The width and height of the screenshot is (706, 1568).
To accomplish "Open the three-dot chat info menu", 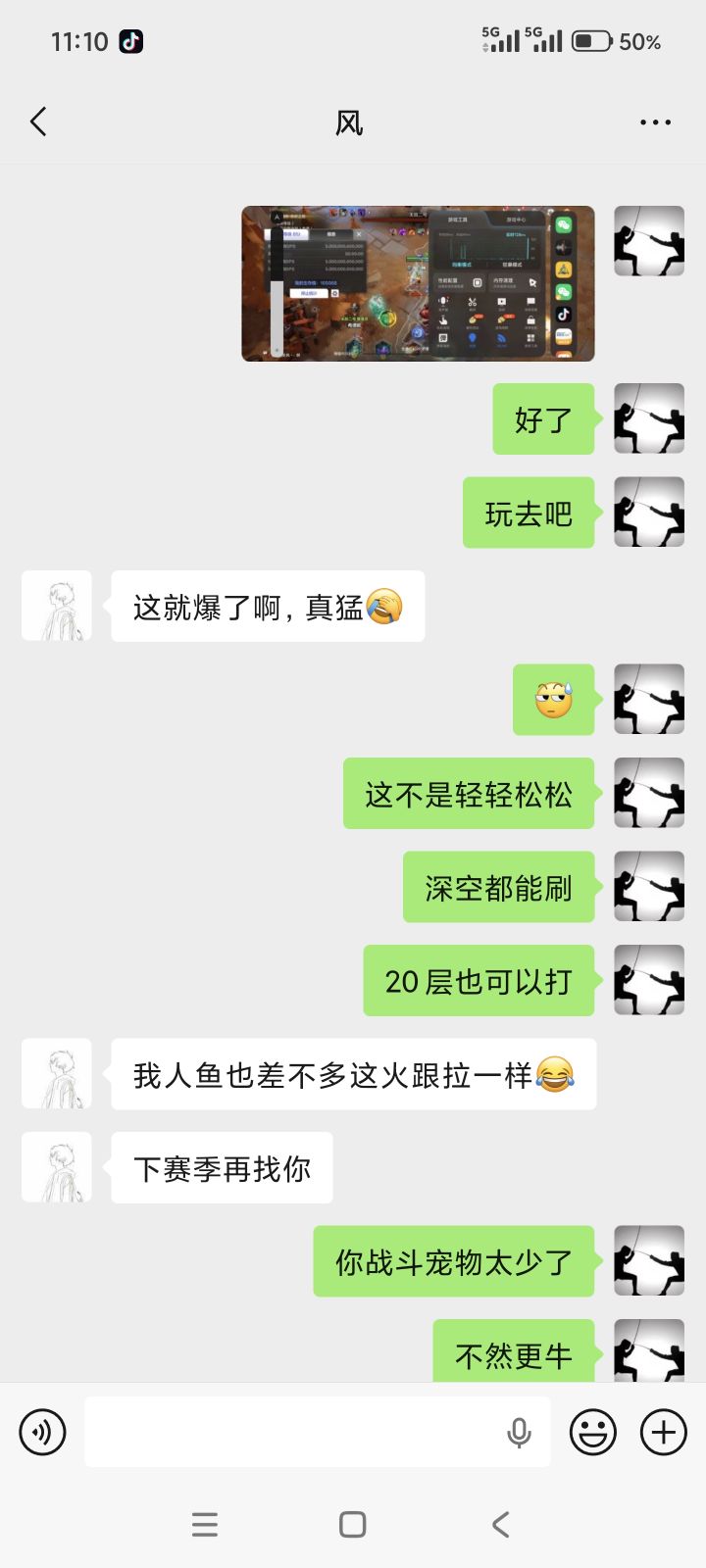I will coord(655,122).
